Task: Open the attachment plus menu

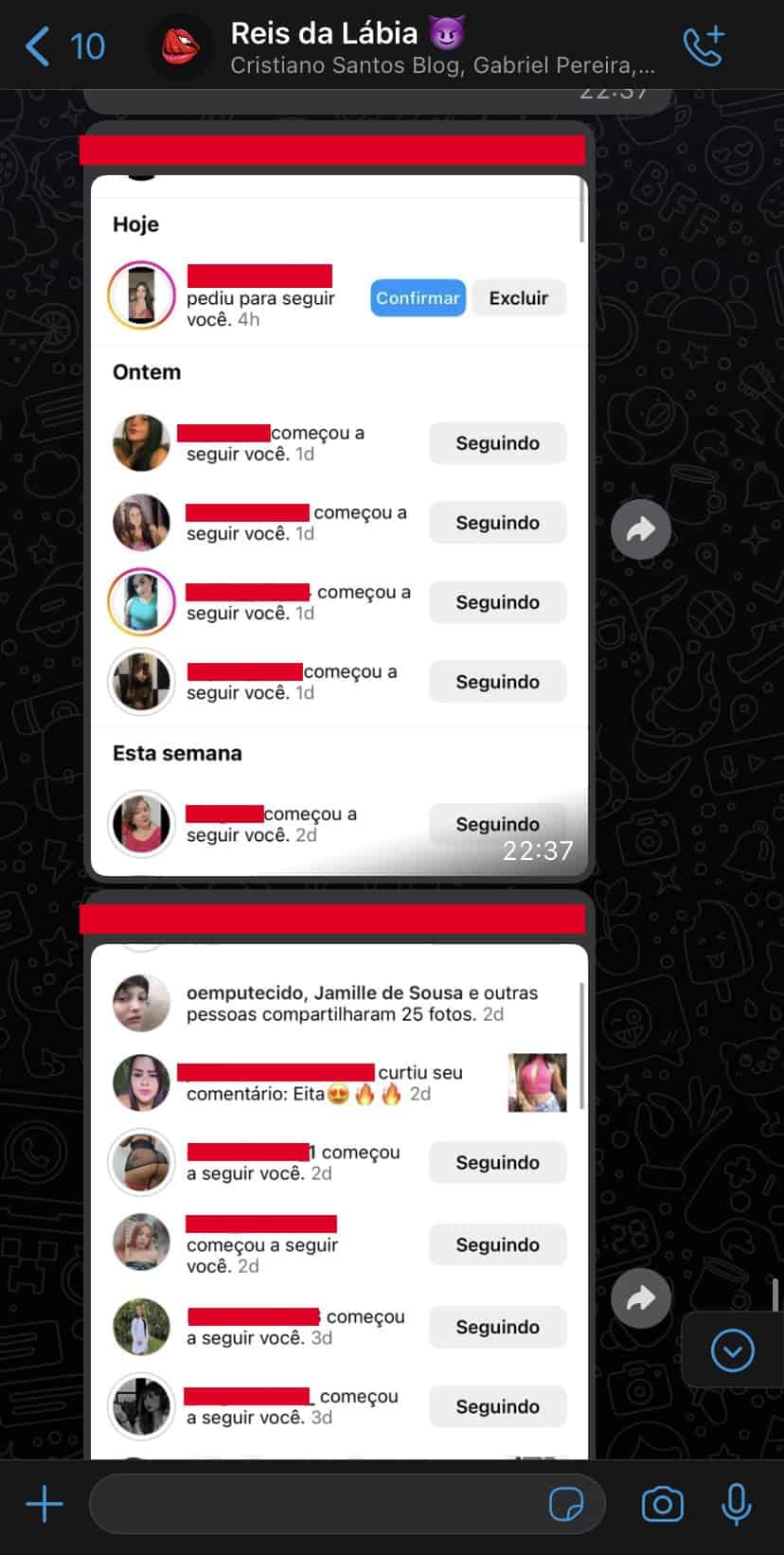Action: [x=44, y=1504]
